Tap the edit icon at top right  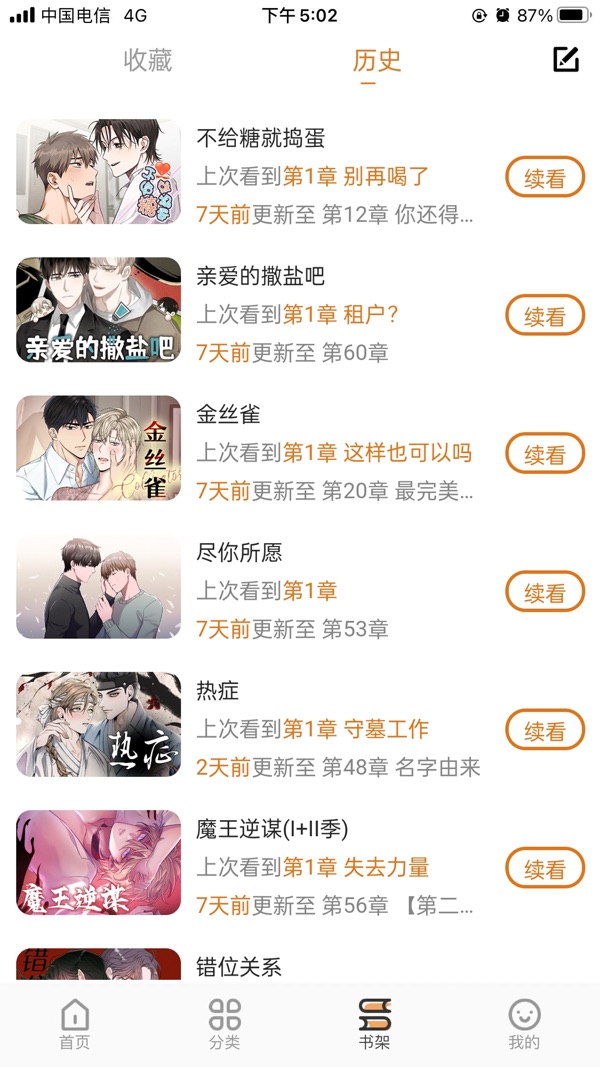[x=566, y=60]
